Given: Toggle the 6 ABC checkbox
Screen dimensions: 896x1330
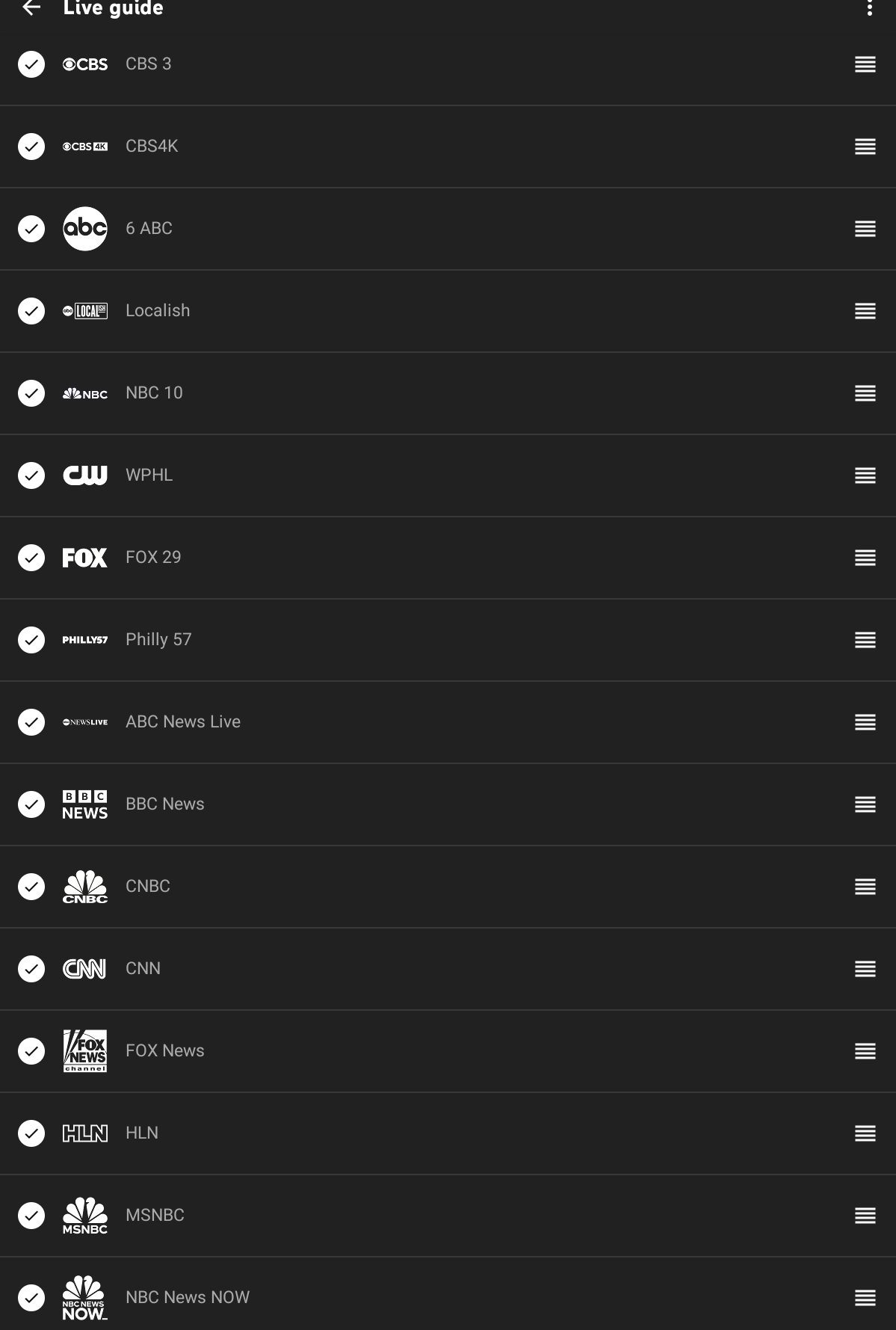Looking at the screenshot, I should [31, 229].
